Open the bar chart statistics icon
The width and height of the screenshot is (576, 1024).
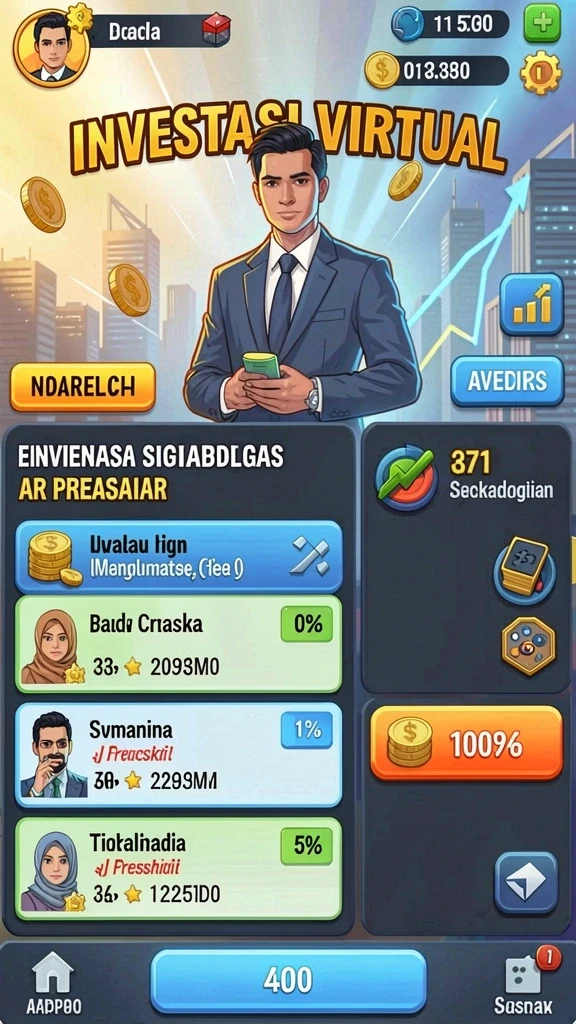tap(531, 304)
